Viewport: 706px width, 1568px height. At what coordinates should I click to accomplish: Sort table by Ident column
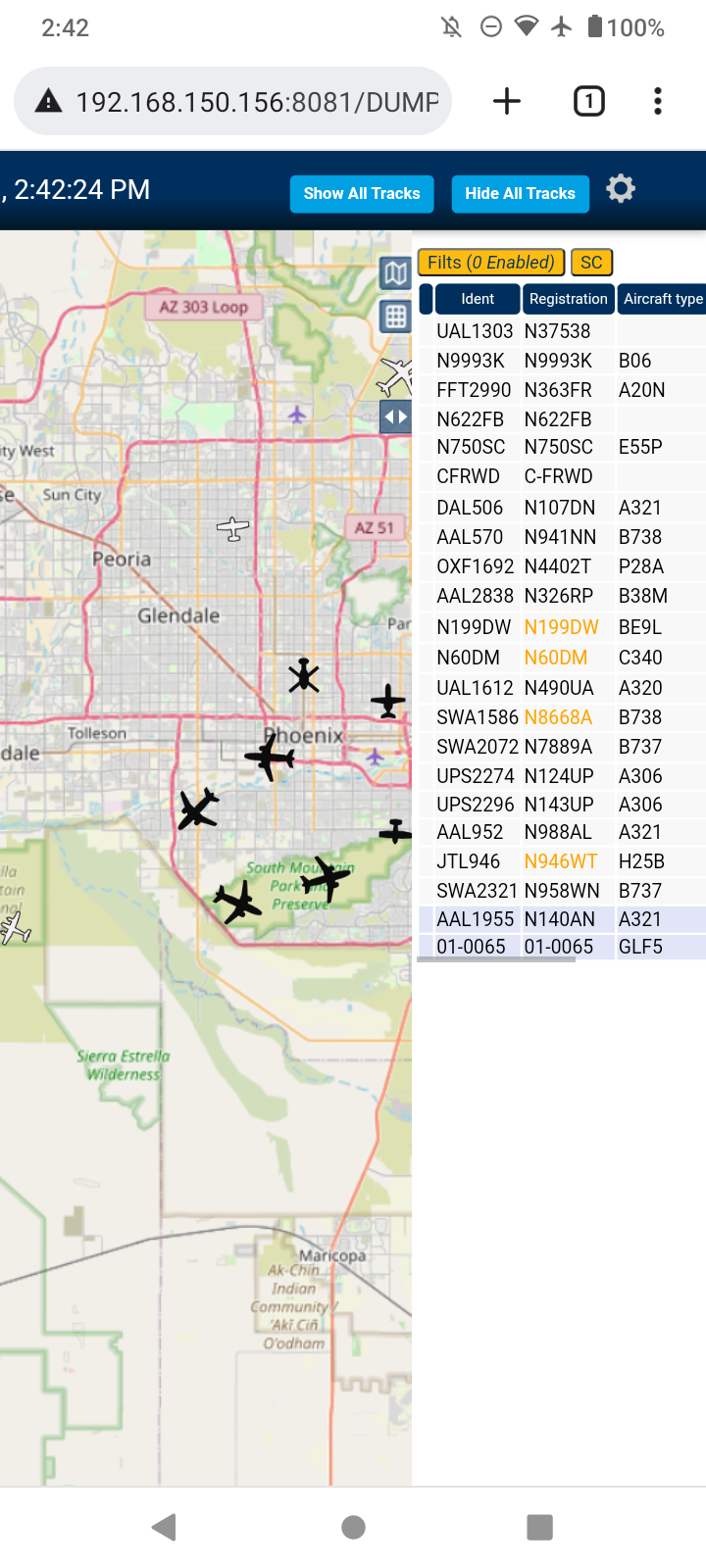click(x=478, y=299)
